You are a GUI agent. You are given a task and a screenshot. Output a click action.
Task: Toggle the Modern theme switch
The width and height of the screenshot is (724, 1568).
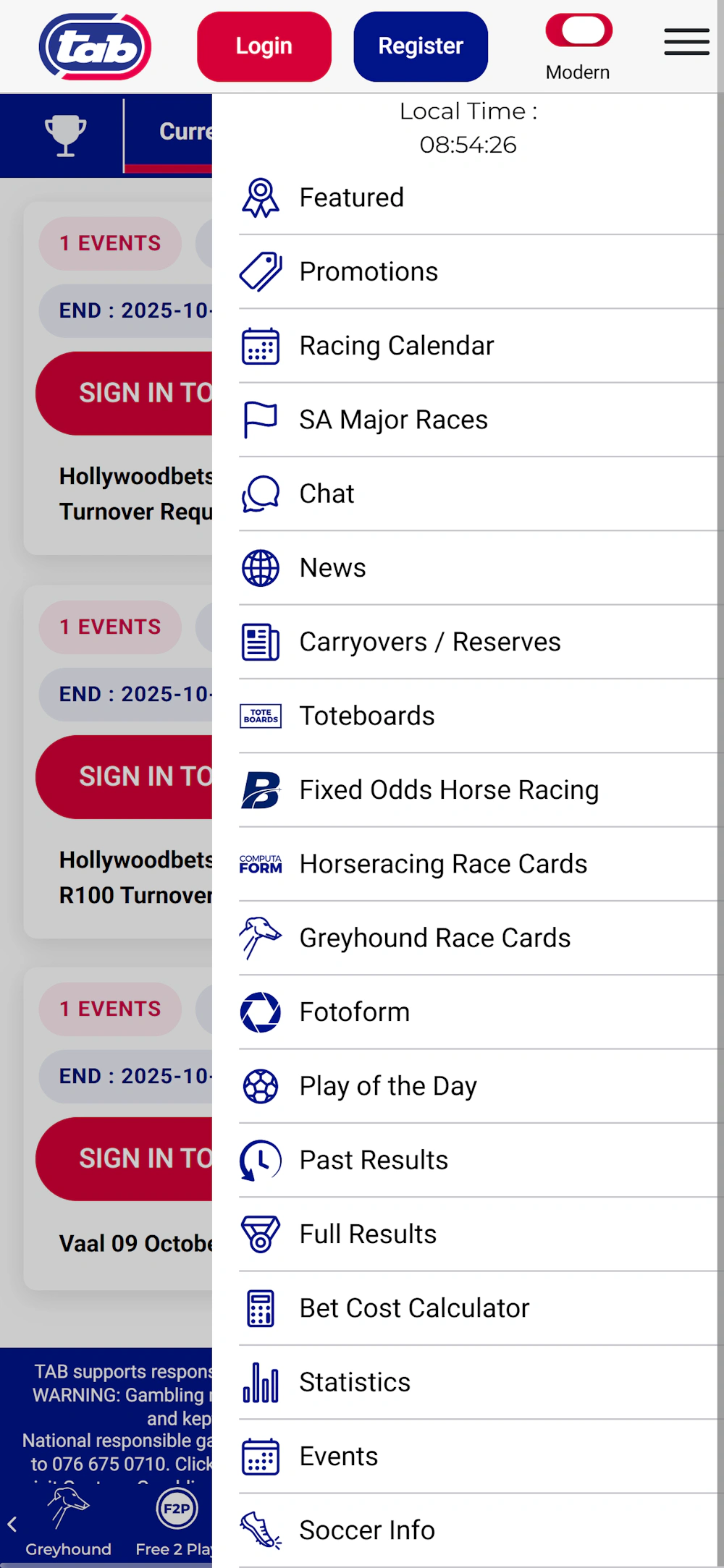pyautogui.click(x=578, y=32)
